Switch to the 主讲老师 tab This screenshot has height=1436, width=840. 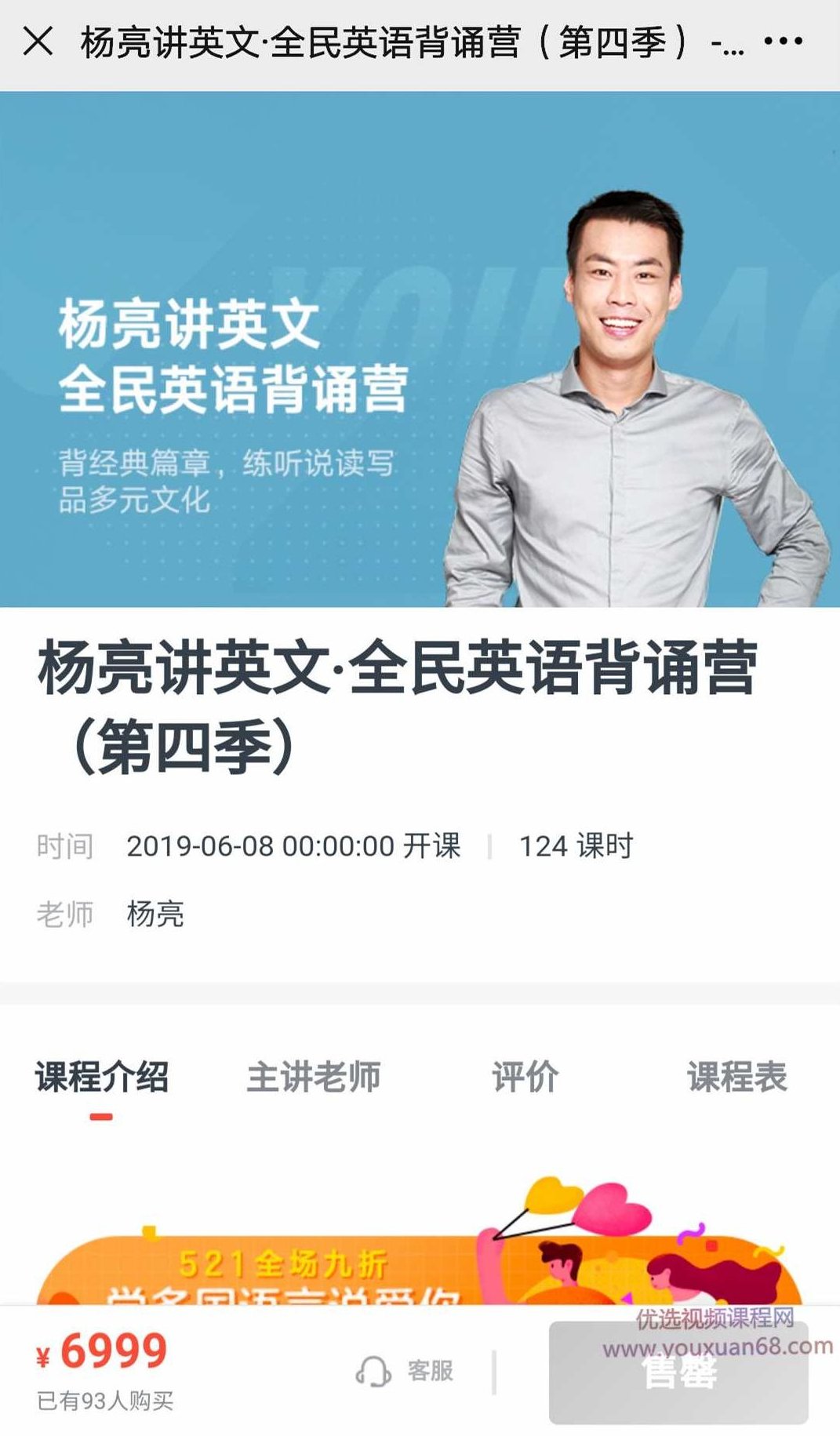pyautogui.click(x=314, y=1078)
